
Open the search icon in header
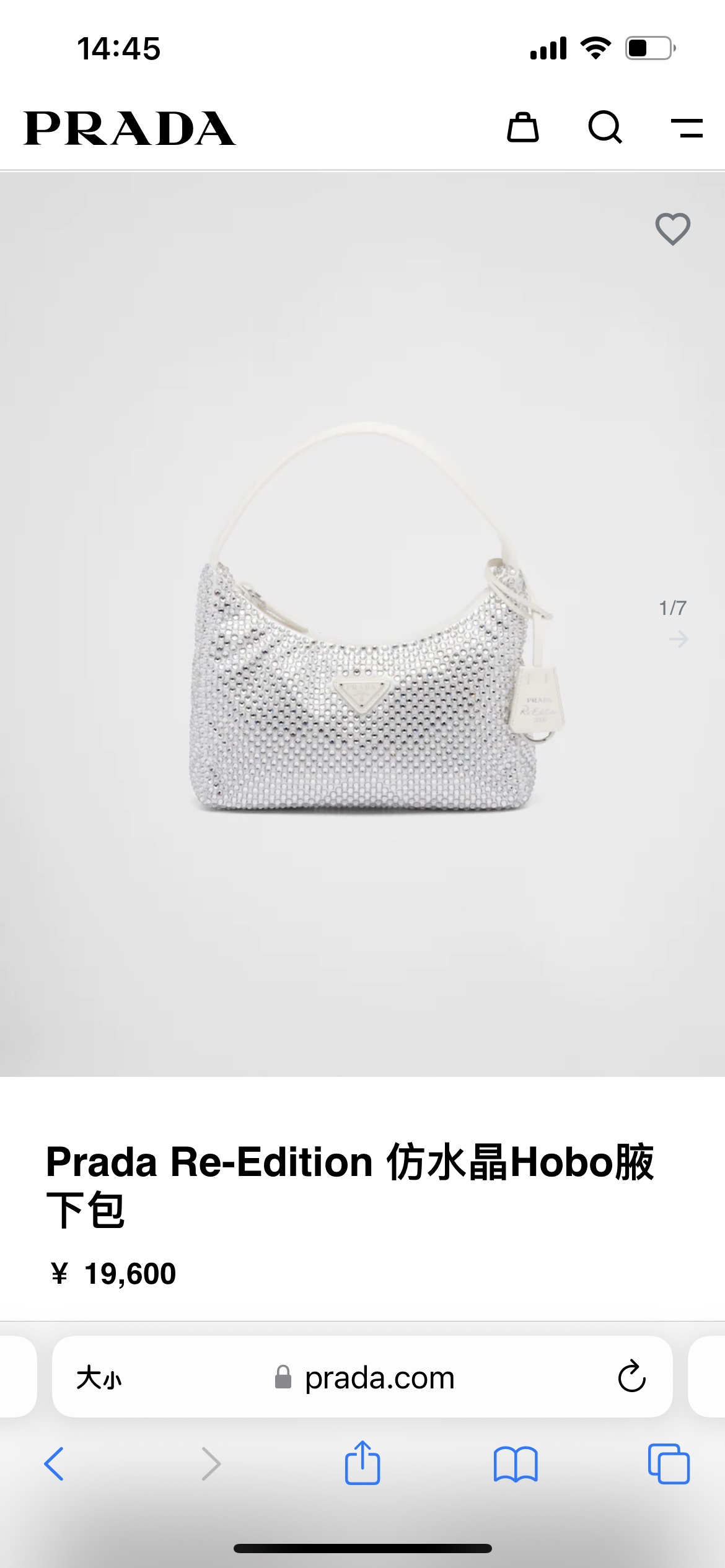pos(605,128)
